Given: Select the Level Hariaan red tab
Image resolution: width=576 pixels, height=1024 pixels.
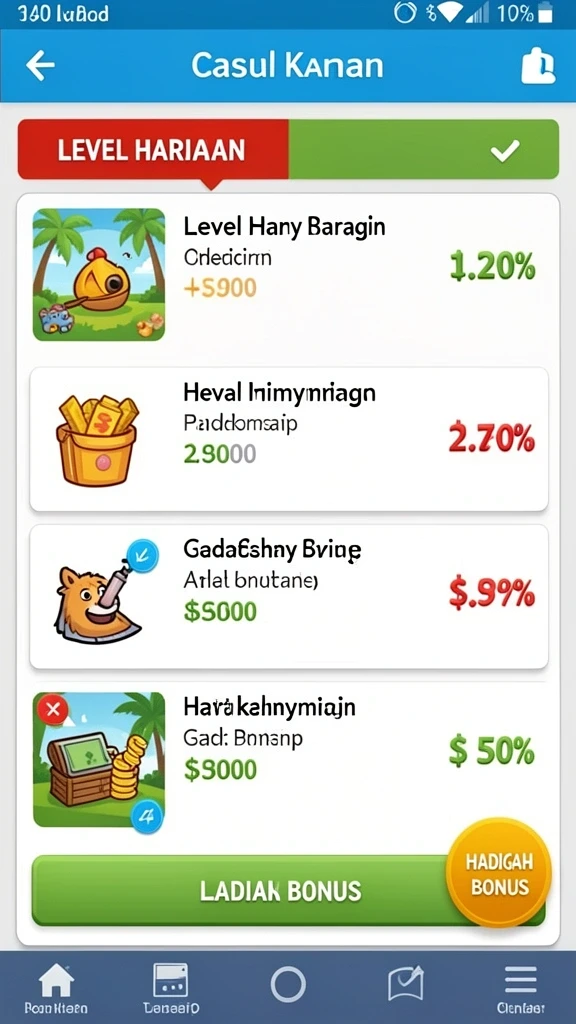Looking at the screenshot, I should 153,150.
